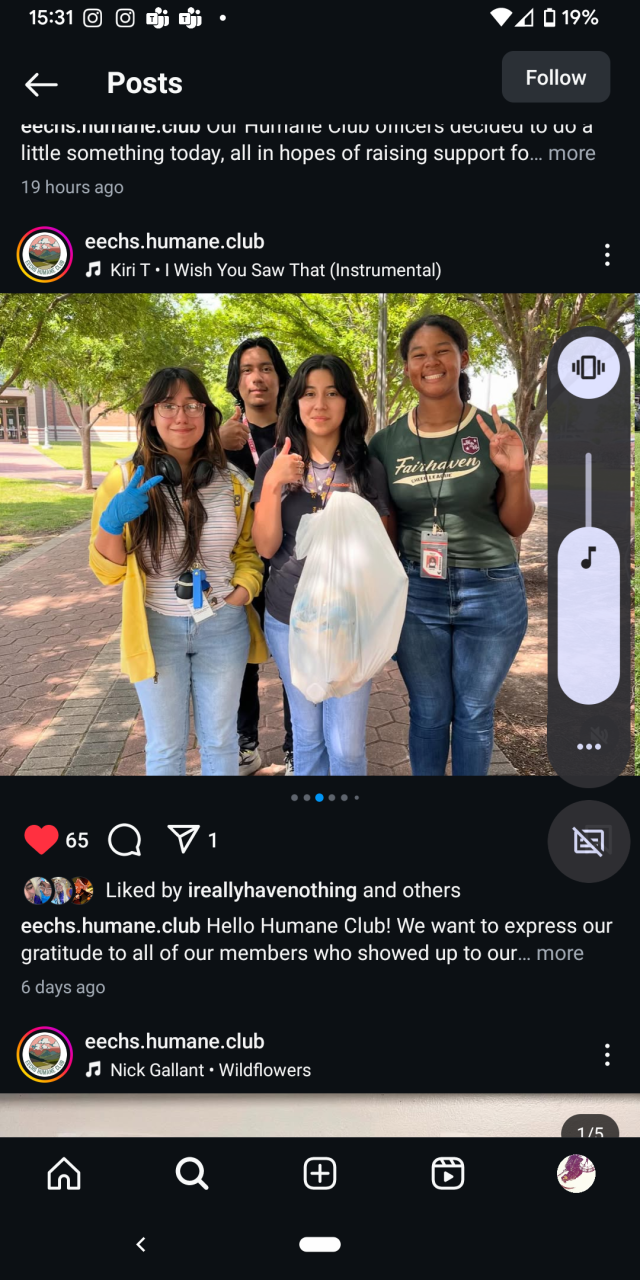Screen dimensions: 640x1280
Task: Go back using the arrow beside Posts
Action: [x=41, y=84]
